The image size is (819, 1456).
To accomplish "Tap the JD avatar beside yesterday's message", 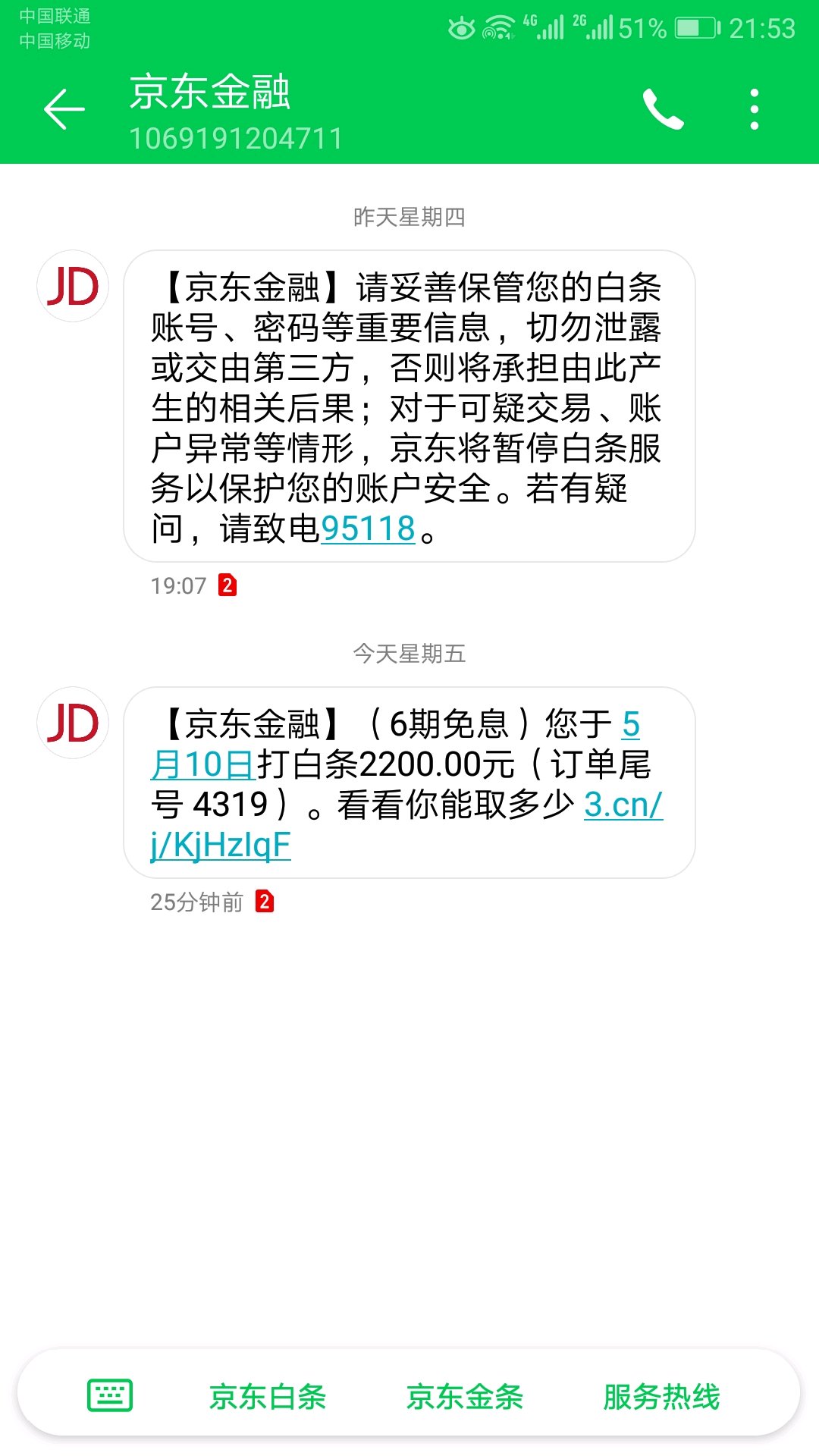I will (73, 286).
